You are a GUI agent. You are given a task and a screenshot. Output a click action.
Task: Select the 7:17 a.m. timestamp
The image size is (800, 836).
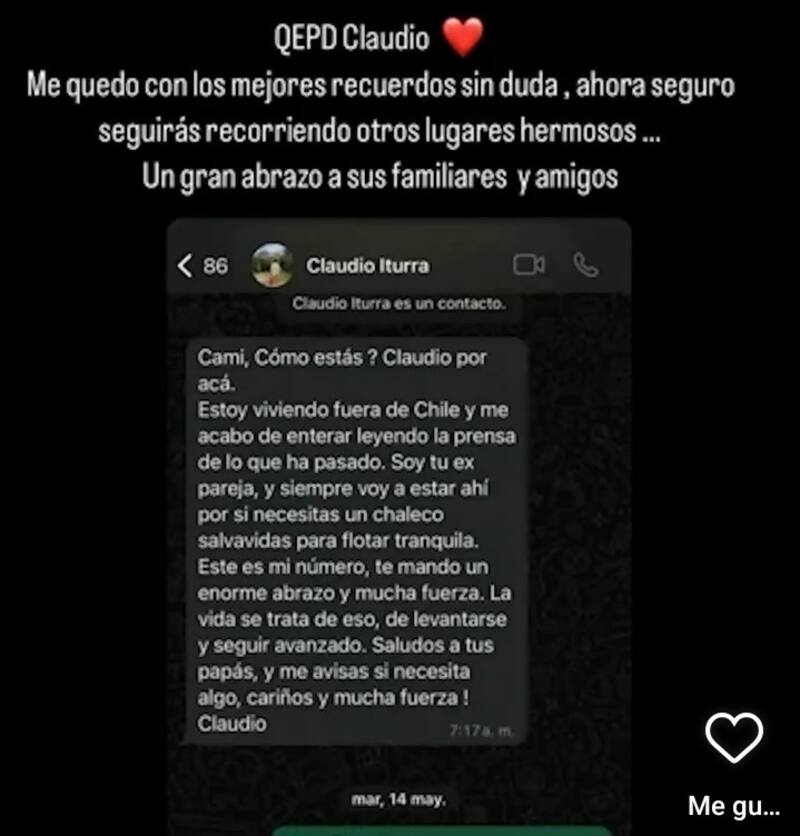(482, 731)
